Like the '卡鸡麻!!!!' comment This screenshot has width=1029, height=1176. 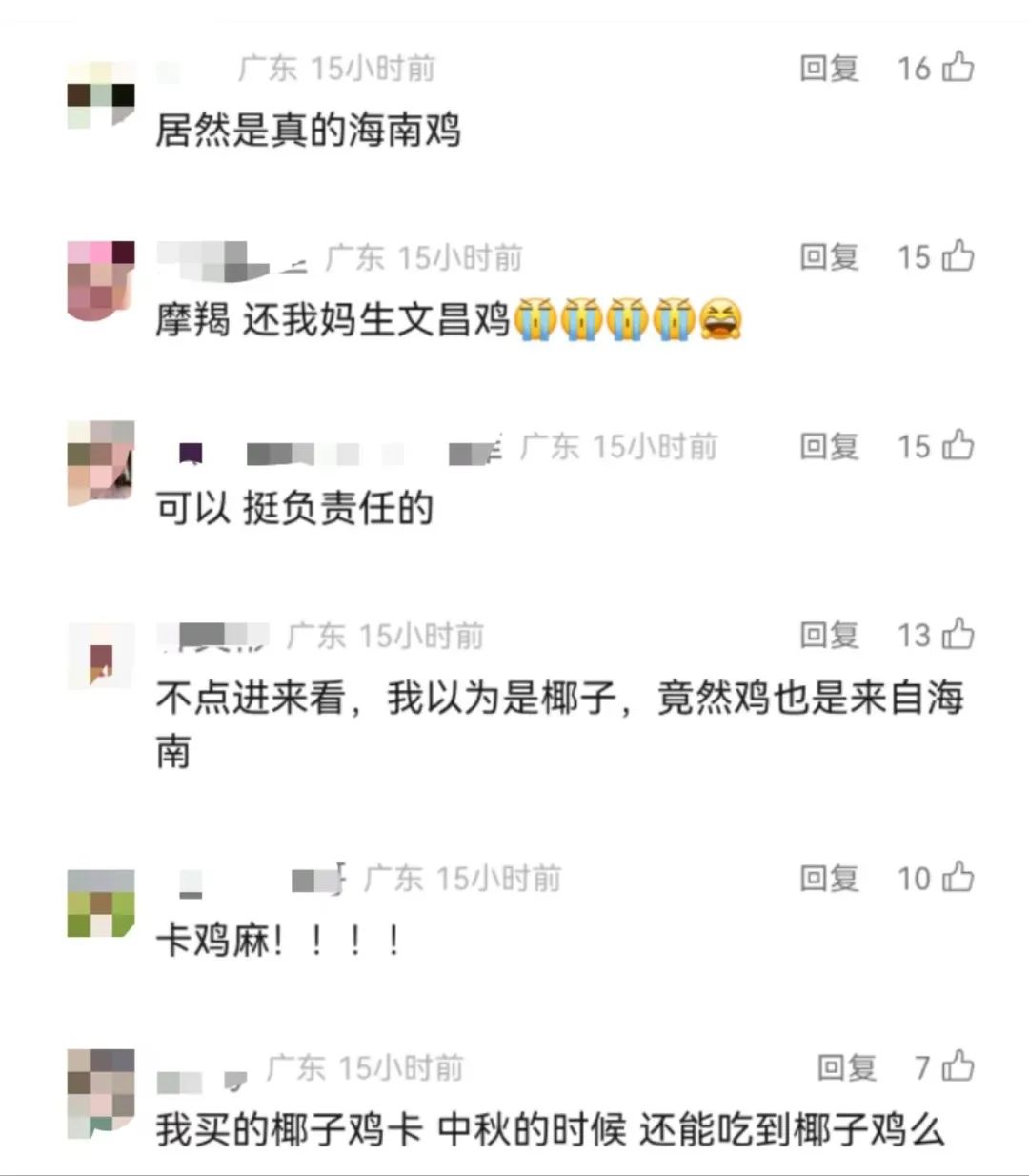click(x=958, y=877)
